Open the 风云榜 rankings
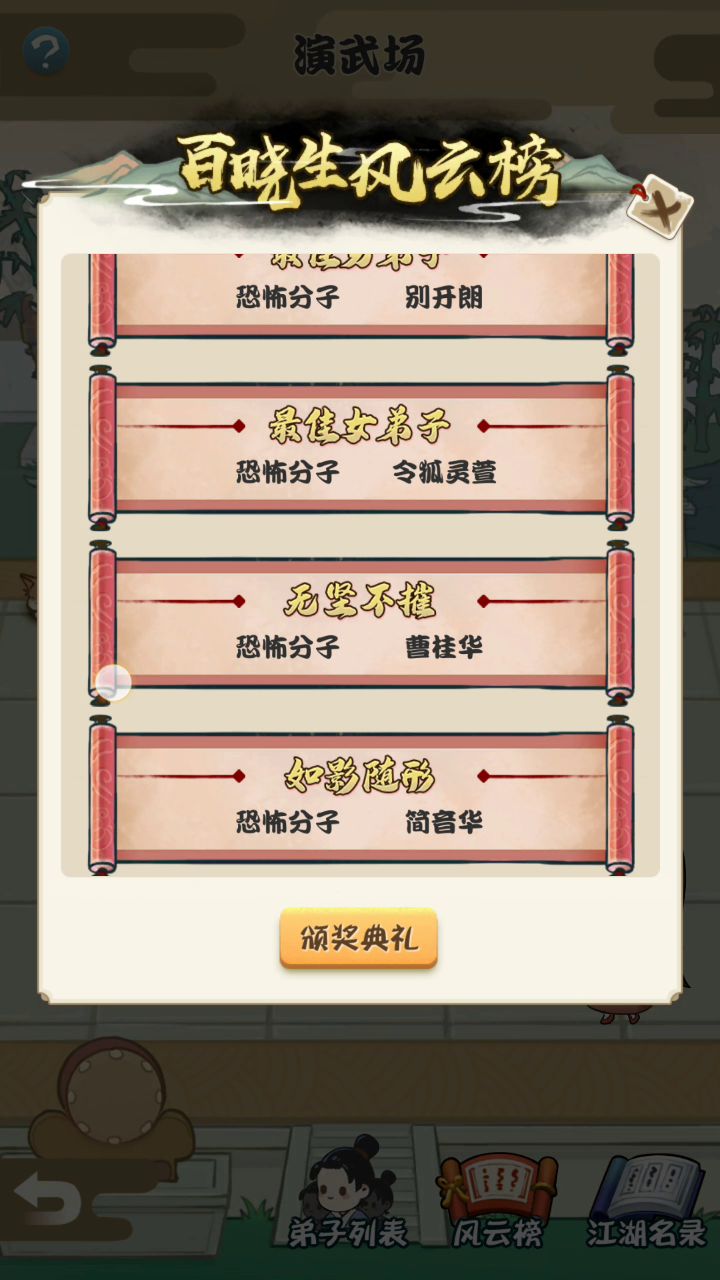 click(x=497, y=1200)
